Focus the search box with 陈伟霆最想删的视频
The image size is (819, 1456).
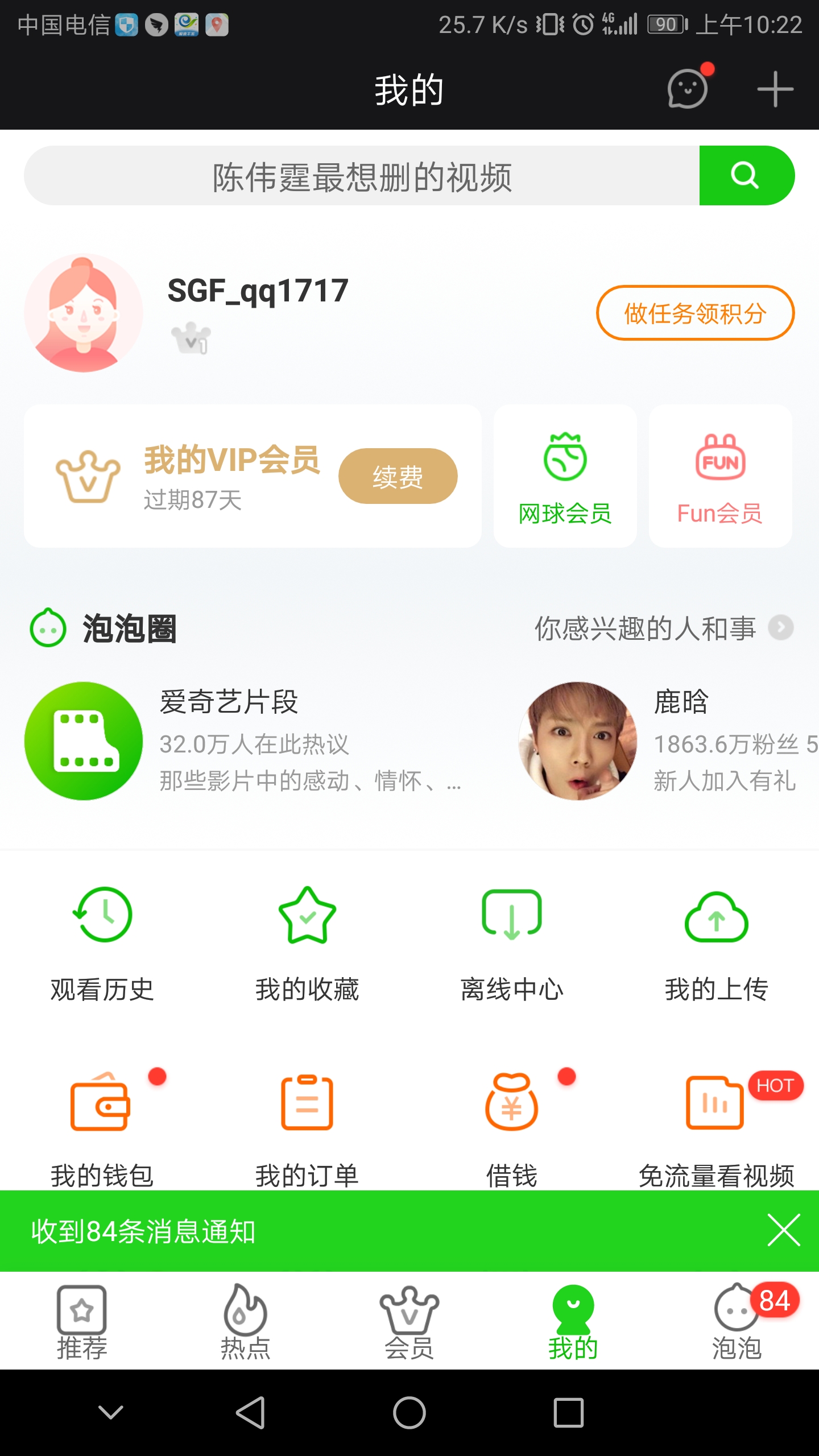click(x=362, y=176)
